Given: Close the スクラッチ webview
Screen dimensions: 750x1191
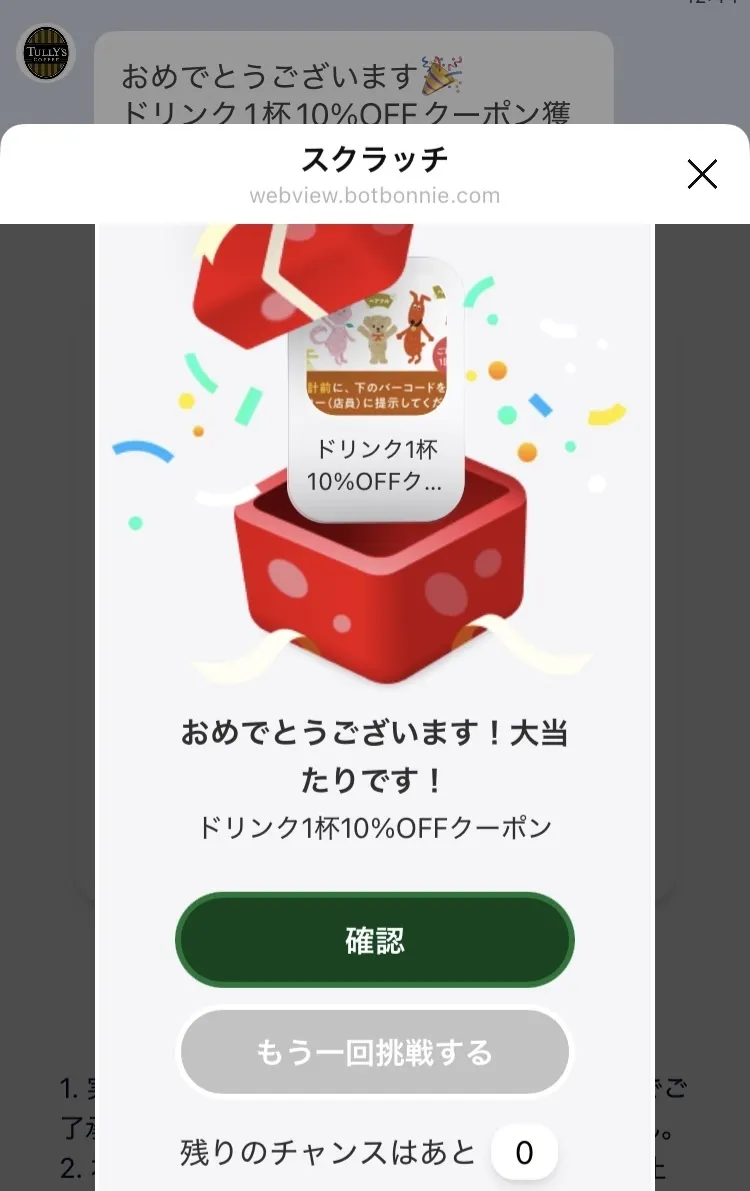Looking at the screenshot, I should point(702,175).
